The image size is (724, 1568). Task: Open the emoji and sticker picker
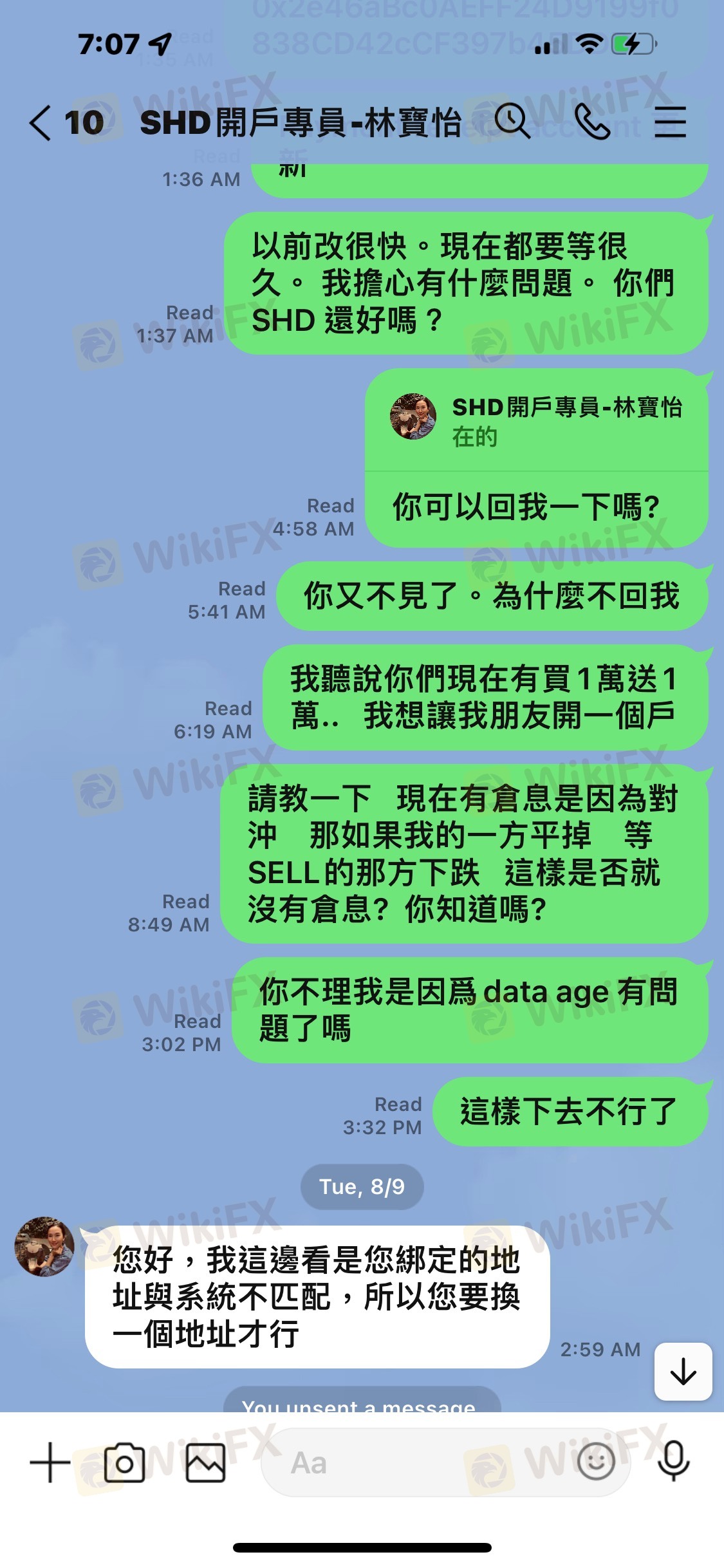click(596, 1462)
